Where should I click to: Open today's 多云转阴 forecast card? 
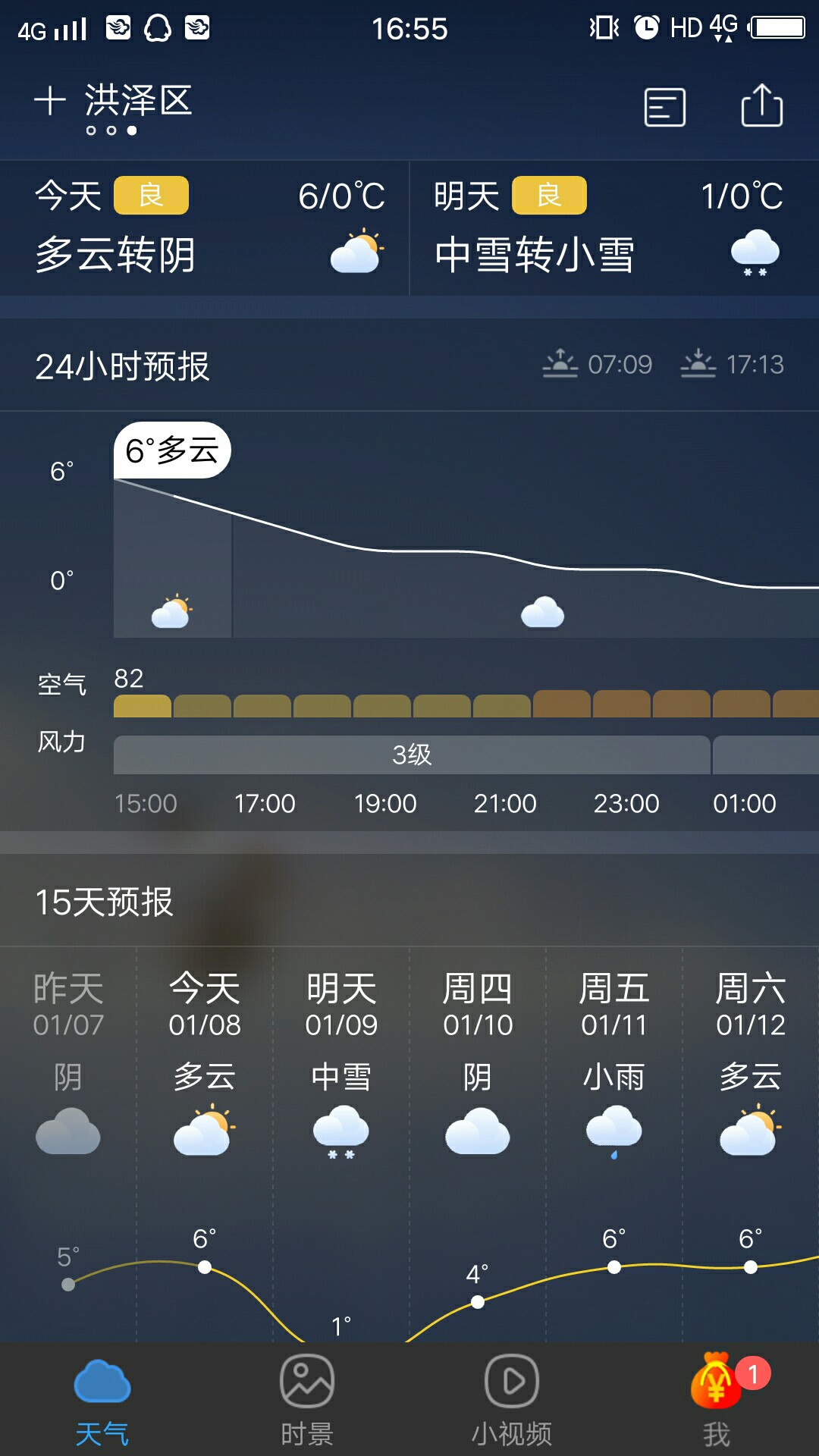(205, 228)
